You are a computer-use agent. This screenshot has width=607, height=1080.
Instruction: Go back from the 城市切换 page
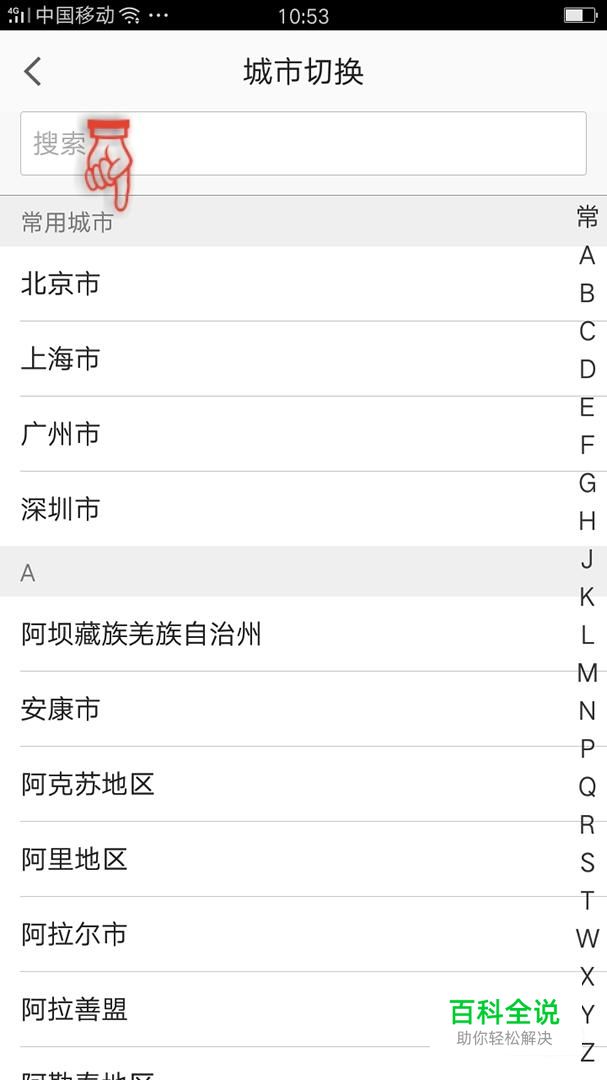click(33, 72)
